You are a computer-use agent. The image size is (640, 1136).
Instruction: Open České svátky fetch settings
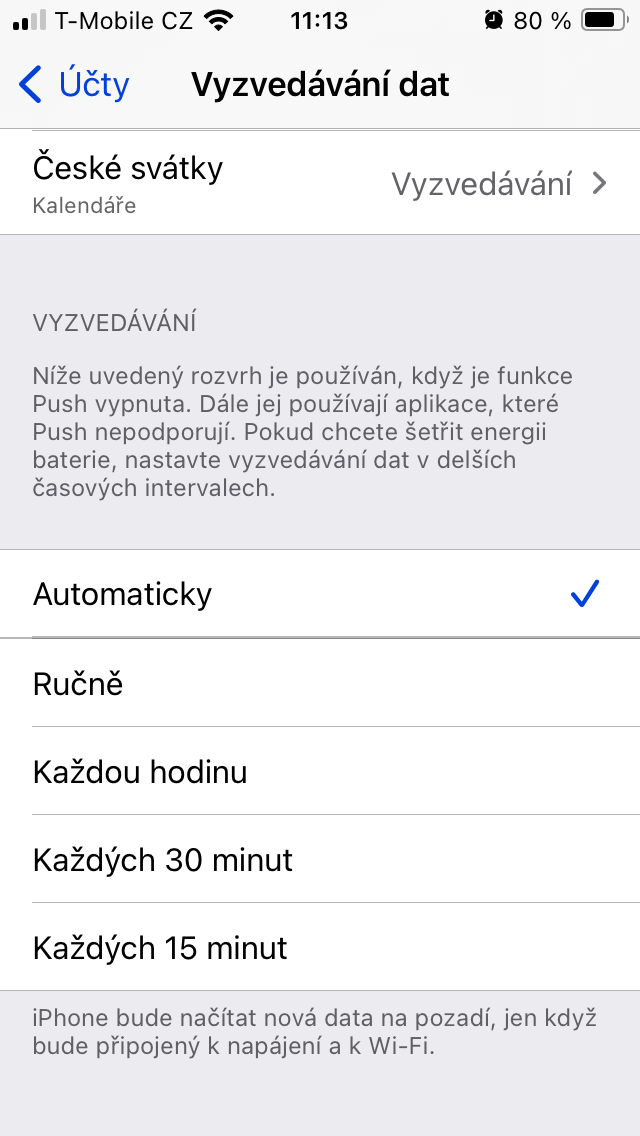[320, 183]
